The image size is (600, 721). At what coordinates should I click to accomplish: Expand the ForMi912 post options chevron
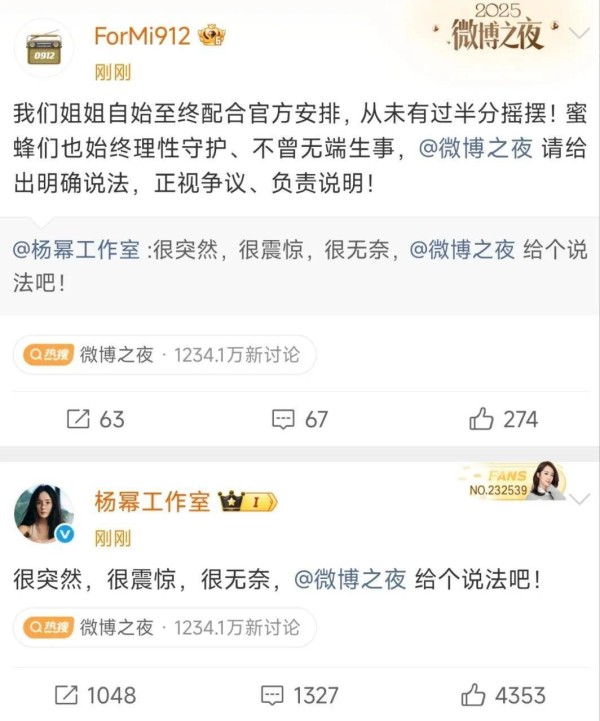[580, 34]
